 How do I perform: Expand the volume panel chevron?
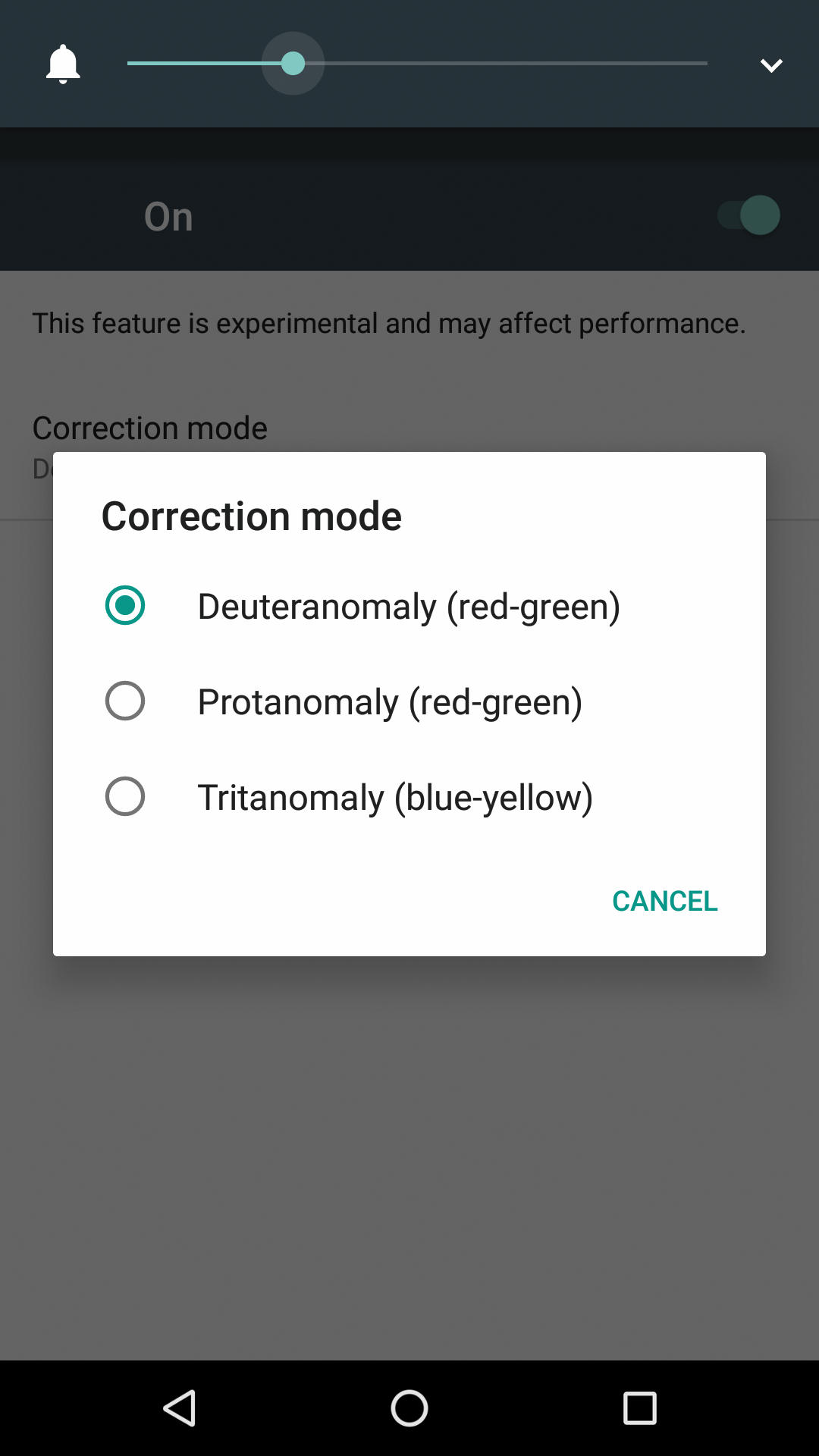[771, 65]
